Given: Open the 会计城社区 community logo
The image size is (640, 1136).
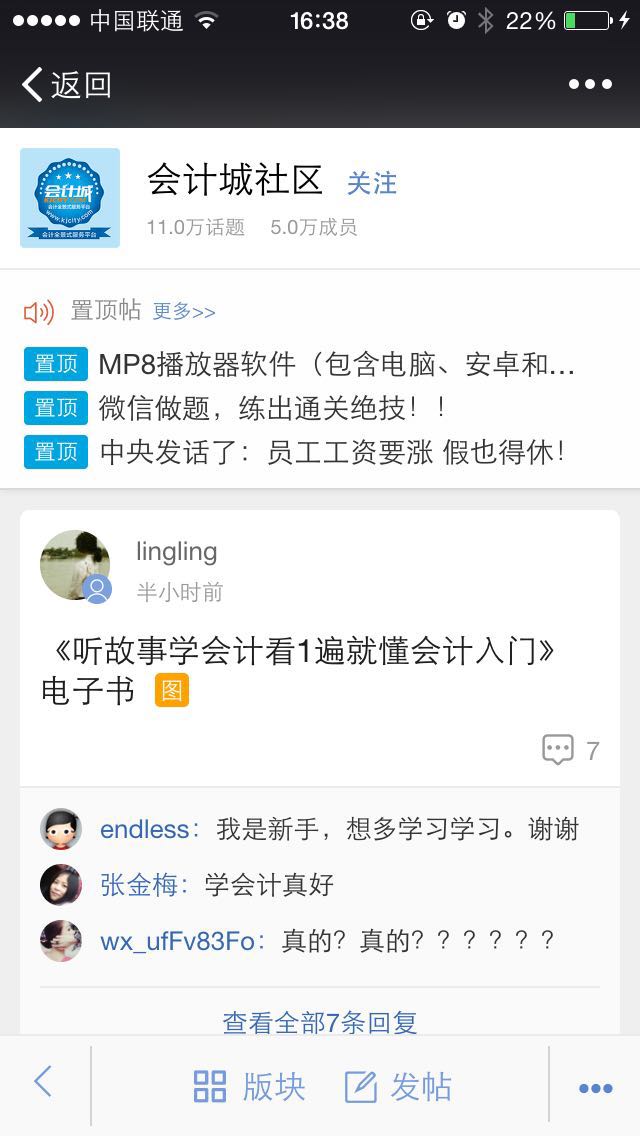Looking at the screenshot, I should tap(70, 198).
